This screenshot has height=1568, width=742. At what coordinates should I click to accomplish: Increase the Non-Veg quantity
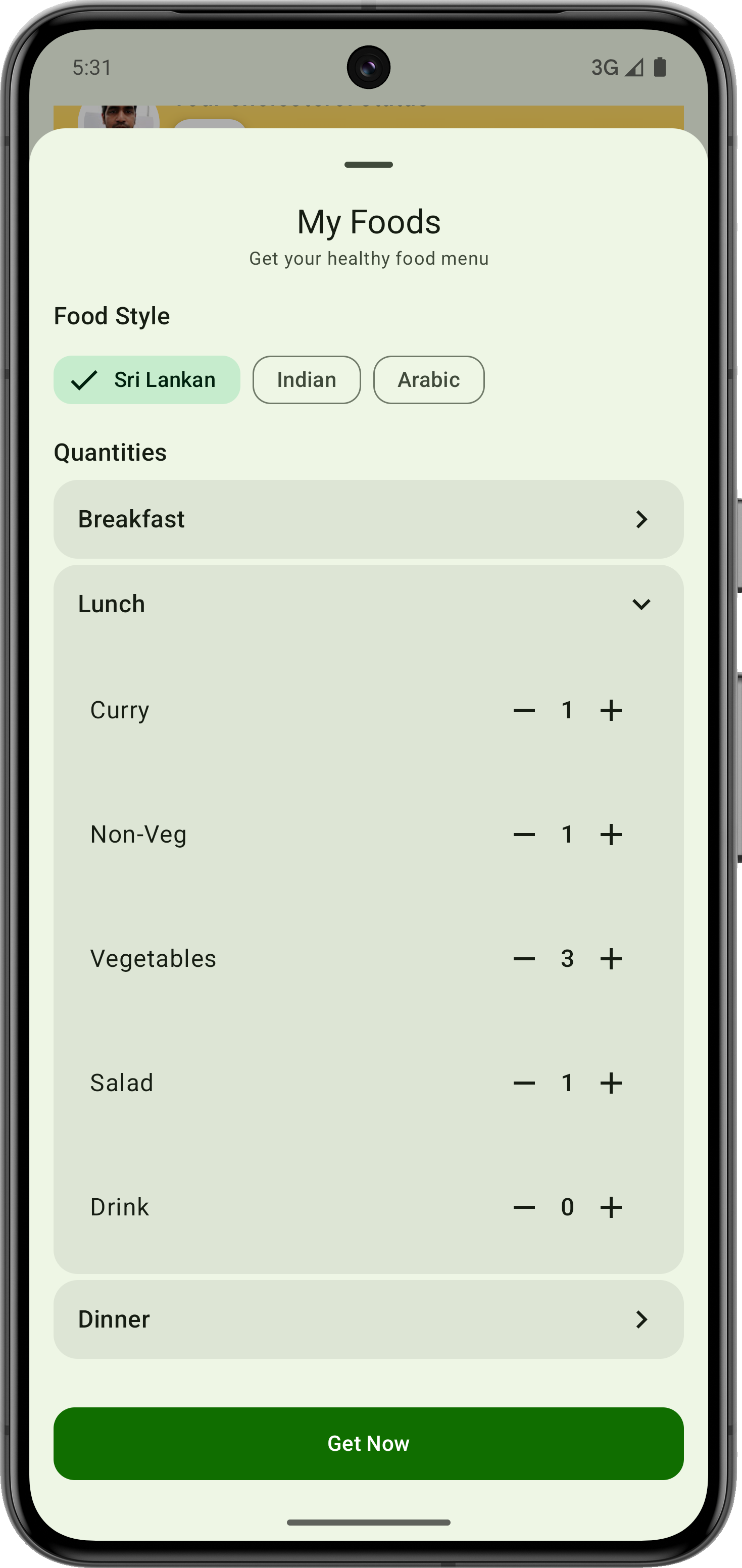(x=611, y=835)
